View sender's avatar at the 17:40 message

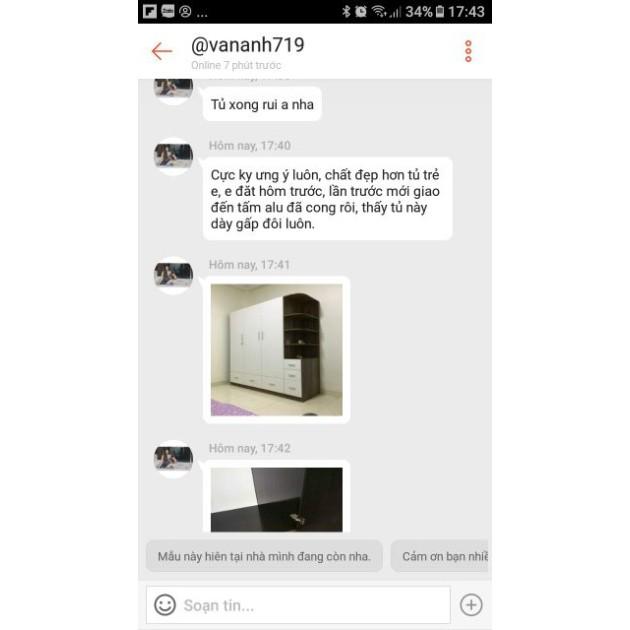click(x=173, y=157)
